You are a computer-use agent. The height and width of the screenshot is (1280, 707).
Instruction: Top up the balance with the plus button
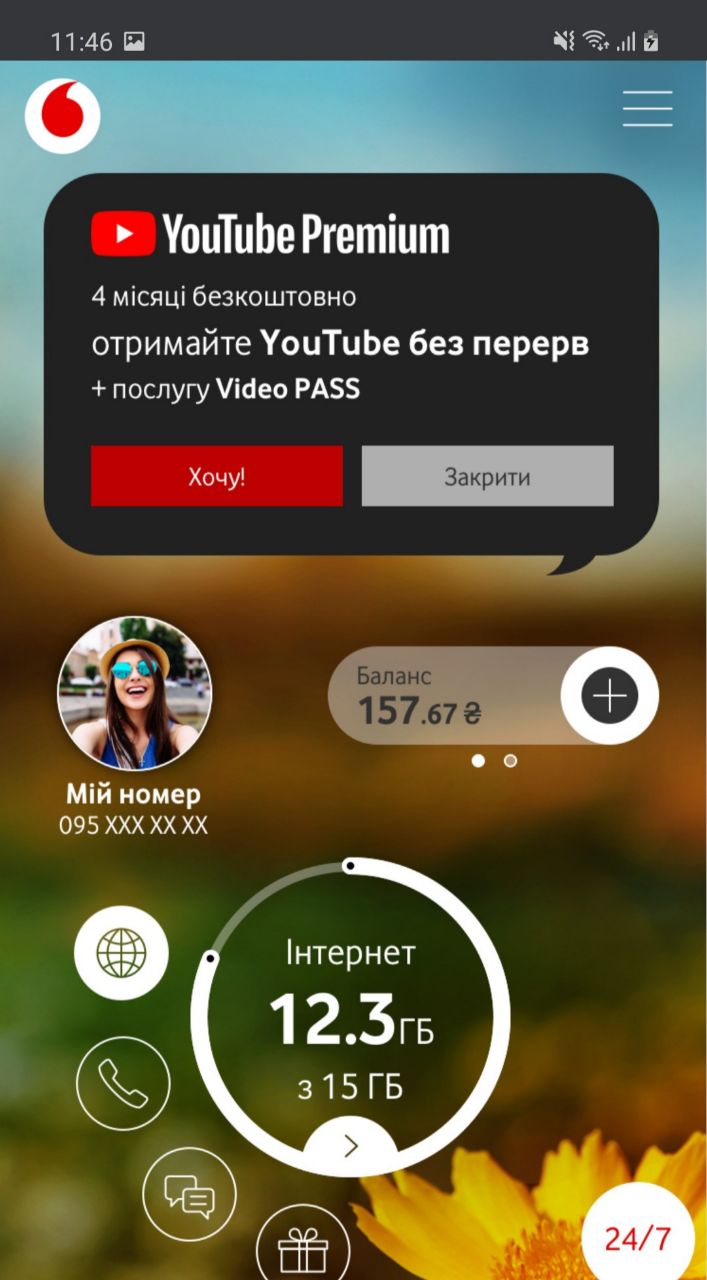click(609, 695)
